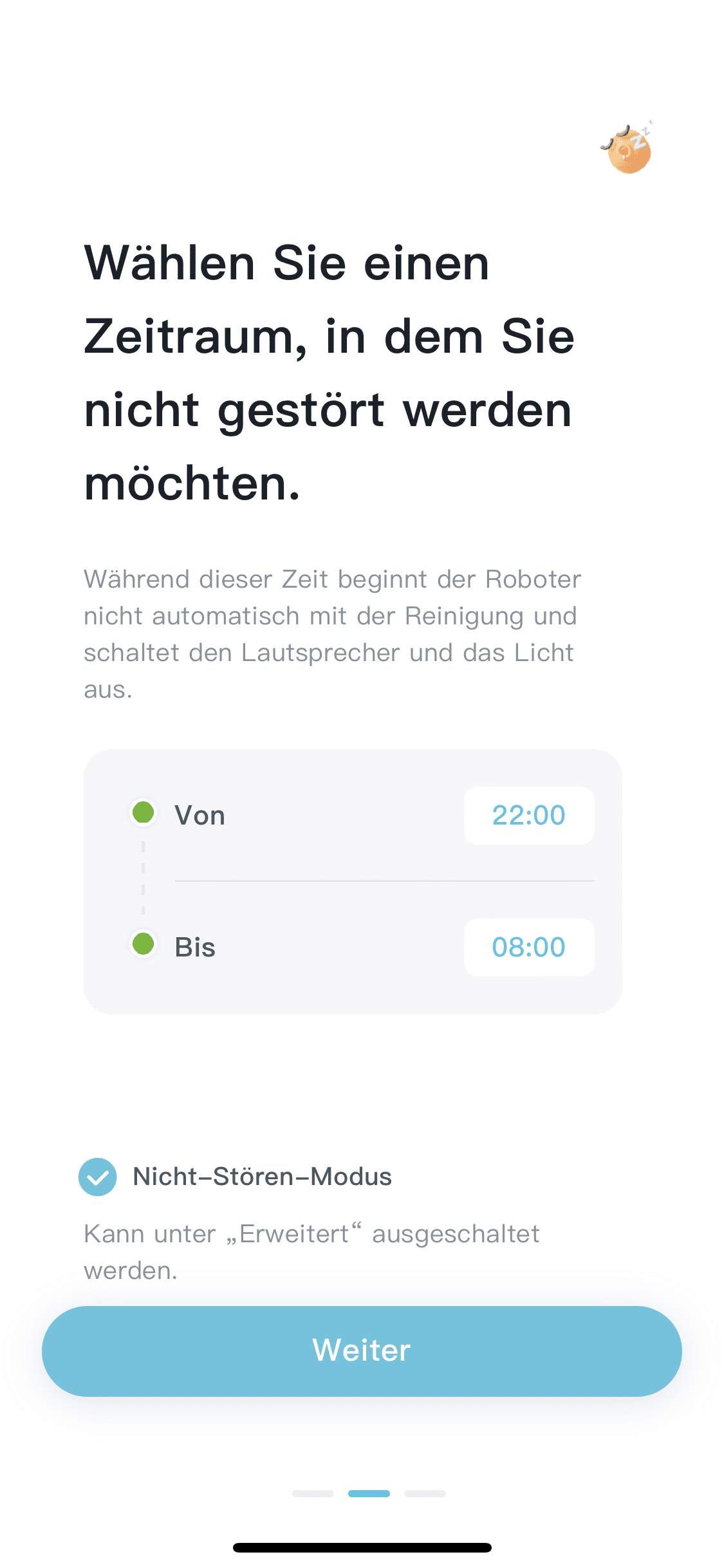This screenshot has width=724, height=1568.
Task: Change the Von start time 22:00
Action: click(x=528, y=815)
